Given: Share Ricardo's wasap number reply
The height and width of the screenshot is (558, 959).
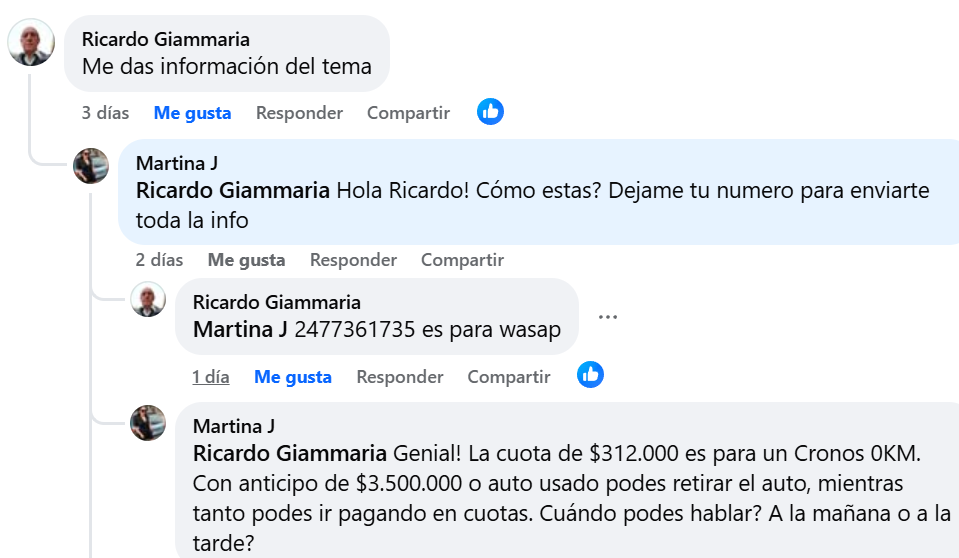Looking at the screenshot, I should [509, 377].
